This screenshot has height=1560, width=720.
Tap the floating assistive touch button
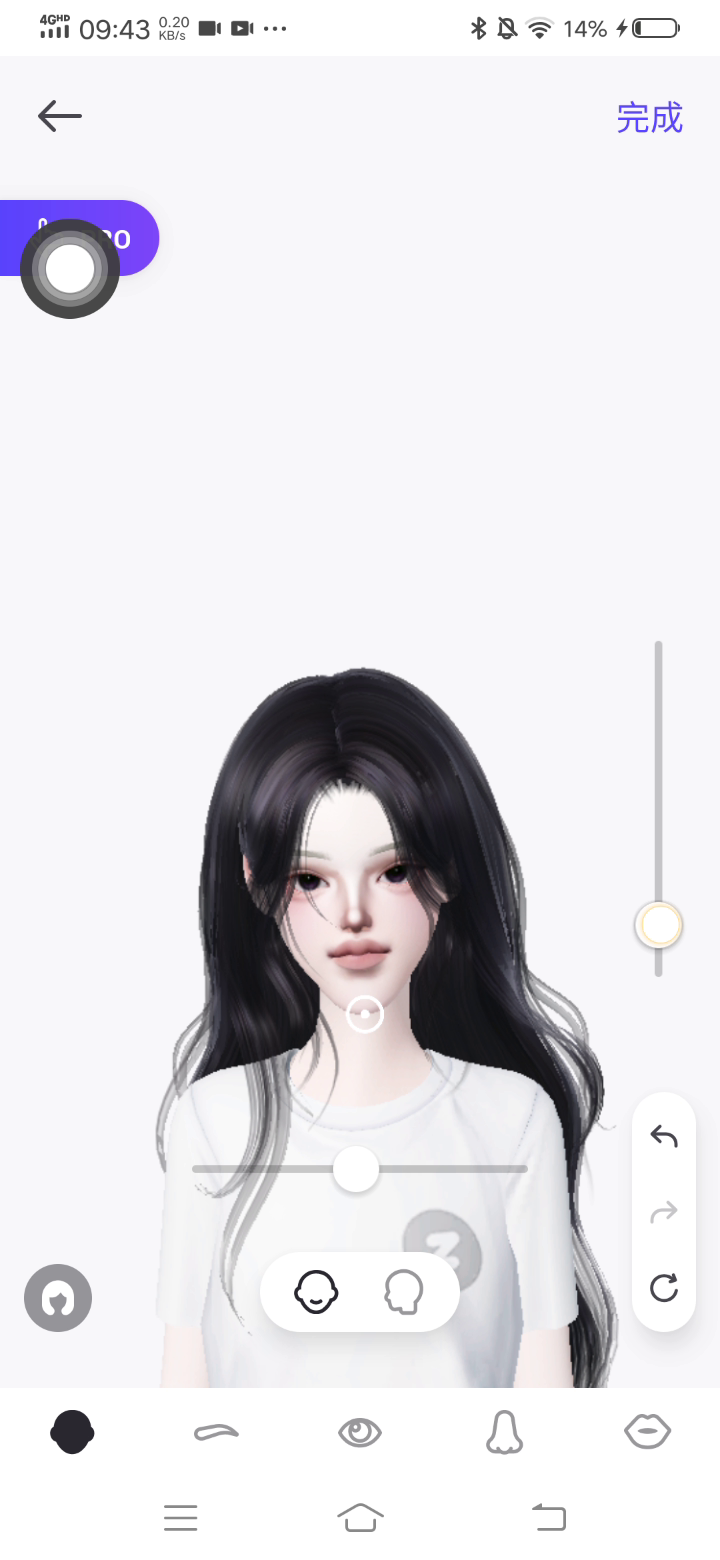point(70,269)
